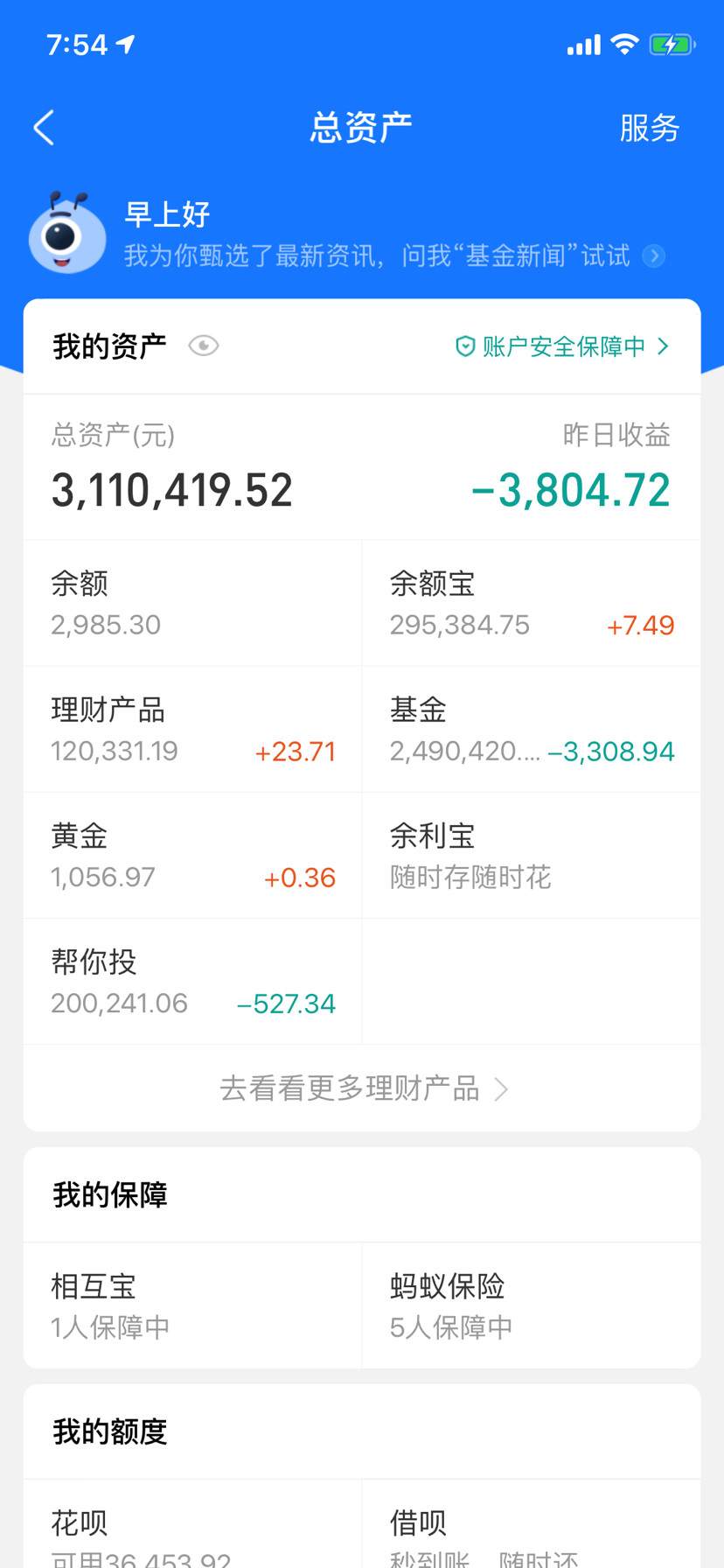
Task: Tap the 余额 balance amount
Action: 105,624
